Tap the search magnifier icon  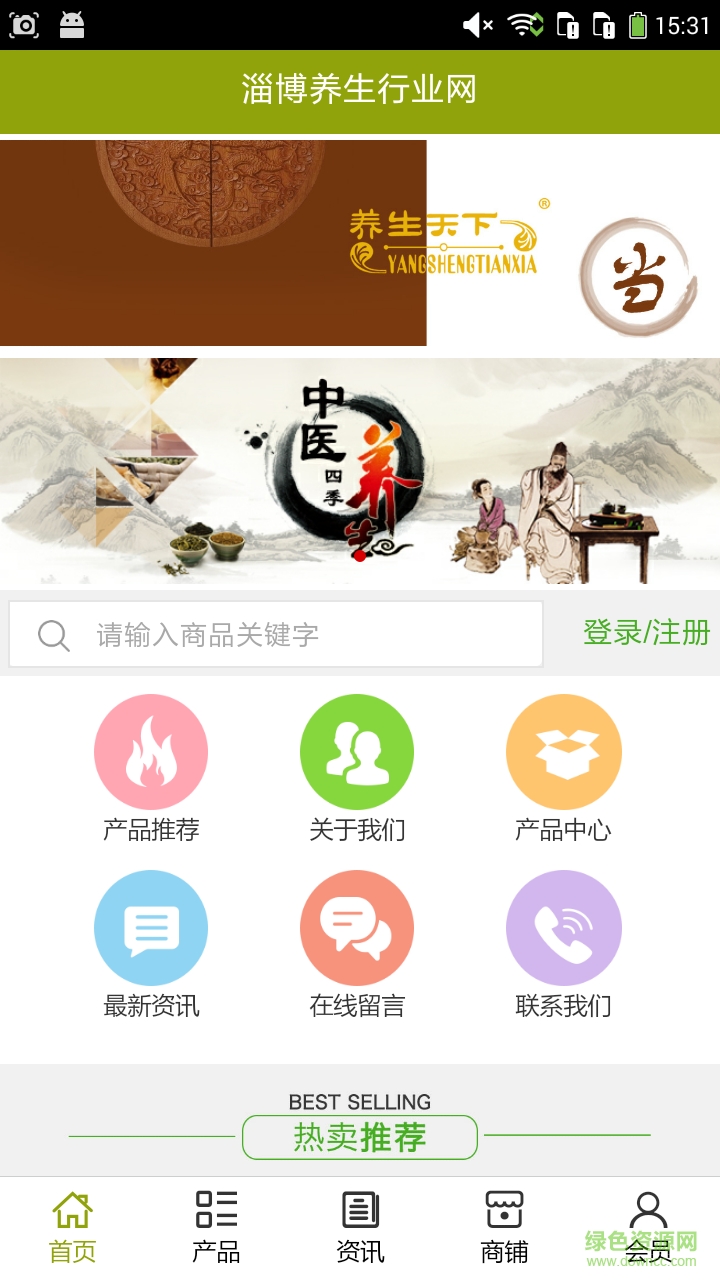pos(52,634)
